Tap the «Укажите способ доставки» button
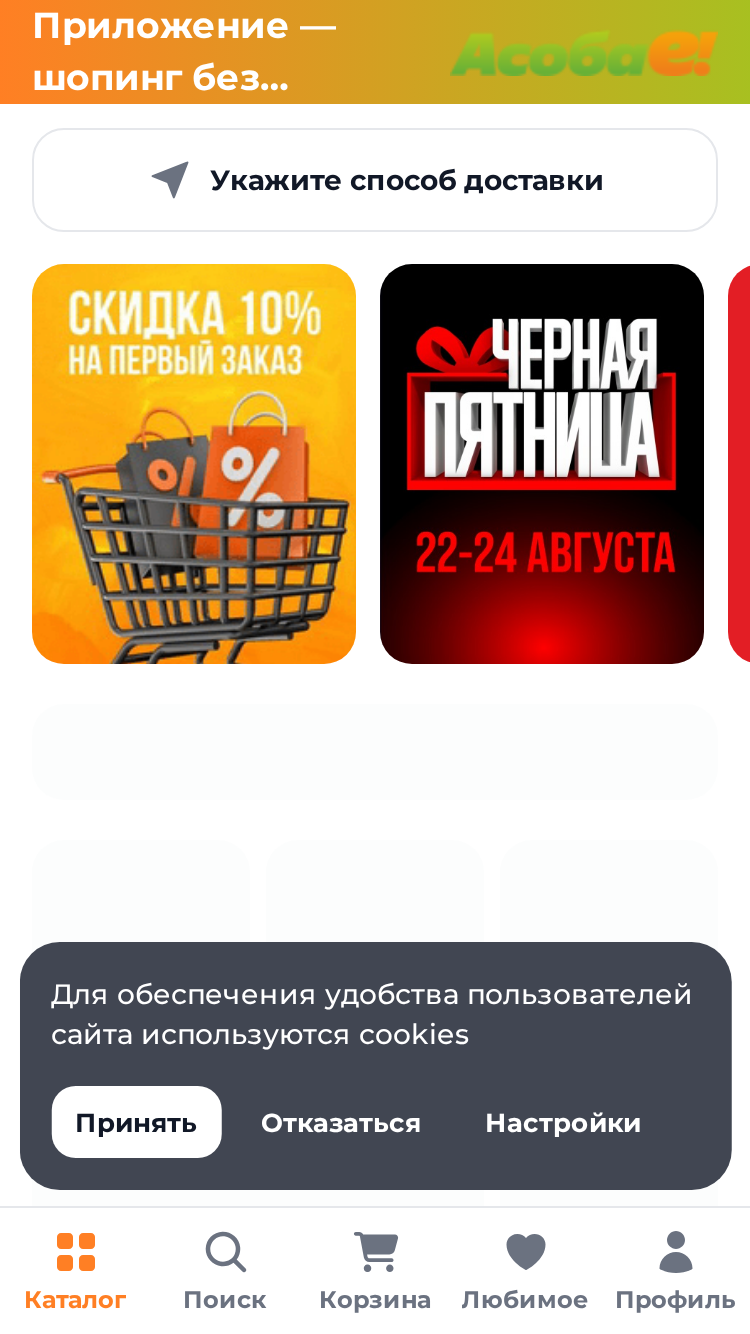 [x=375, y=180]
